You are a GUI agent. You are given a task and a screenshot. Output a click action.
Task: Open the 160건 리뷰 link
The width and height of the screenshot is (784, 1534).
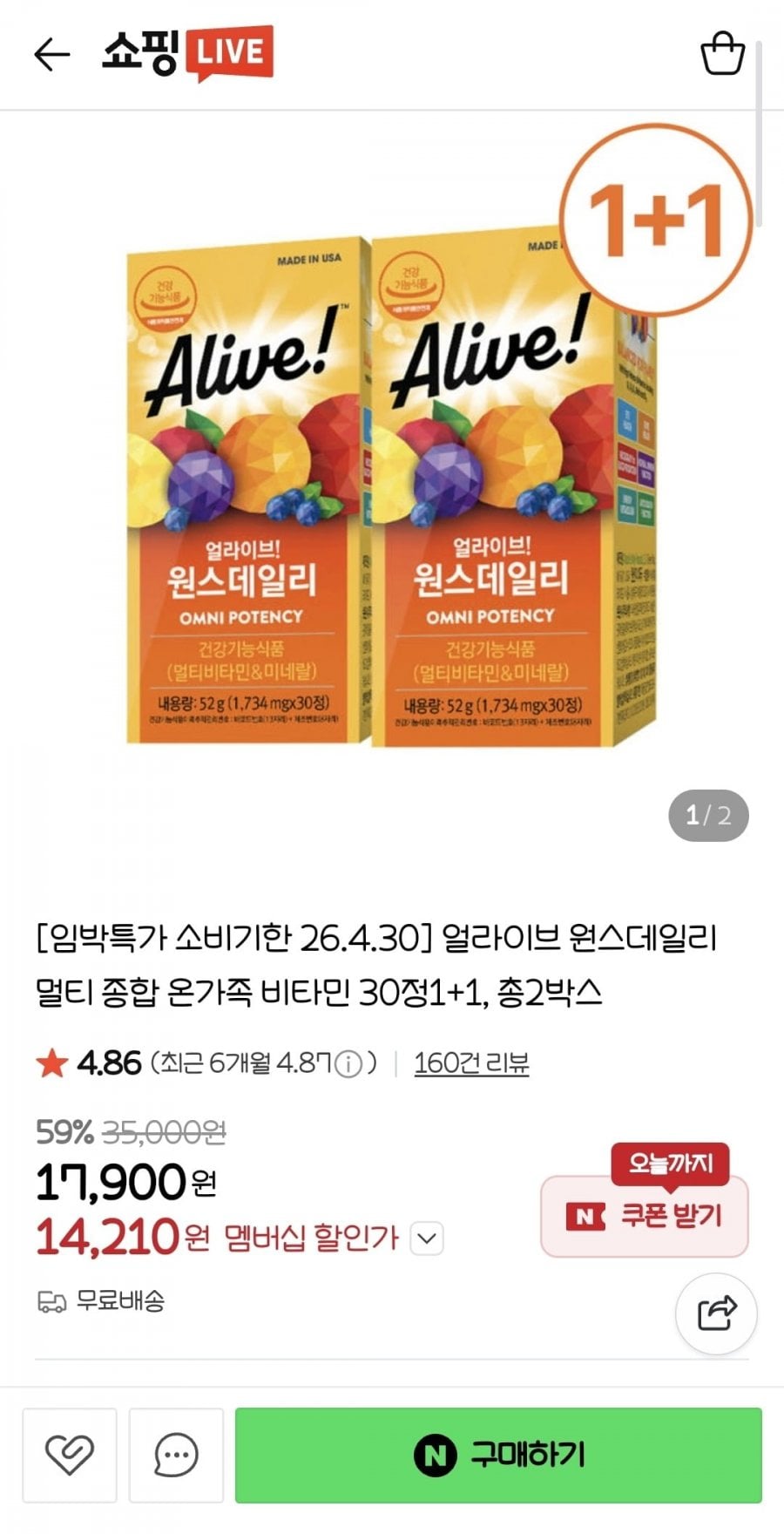(471, 1063)
